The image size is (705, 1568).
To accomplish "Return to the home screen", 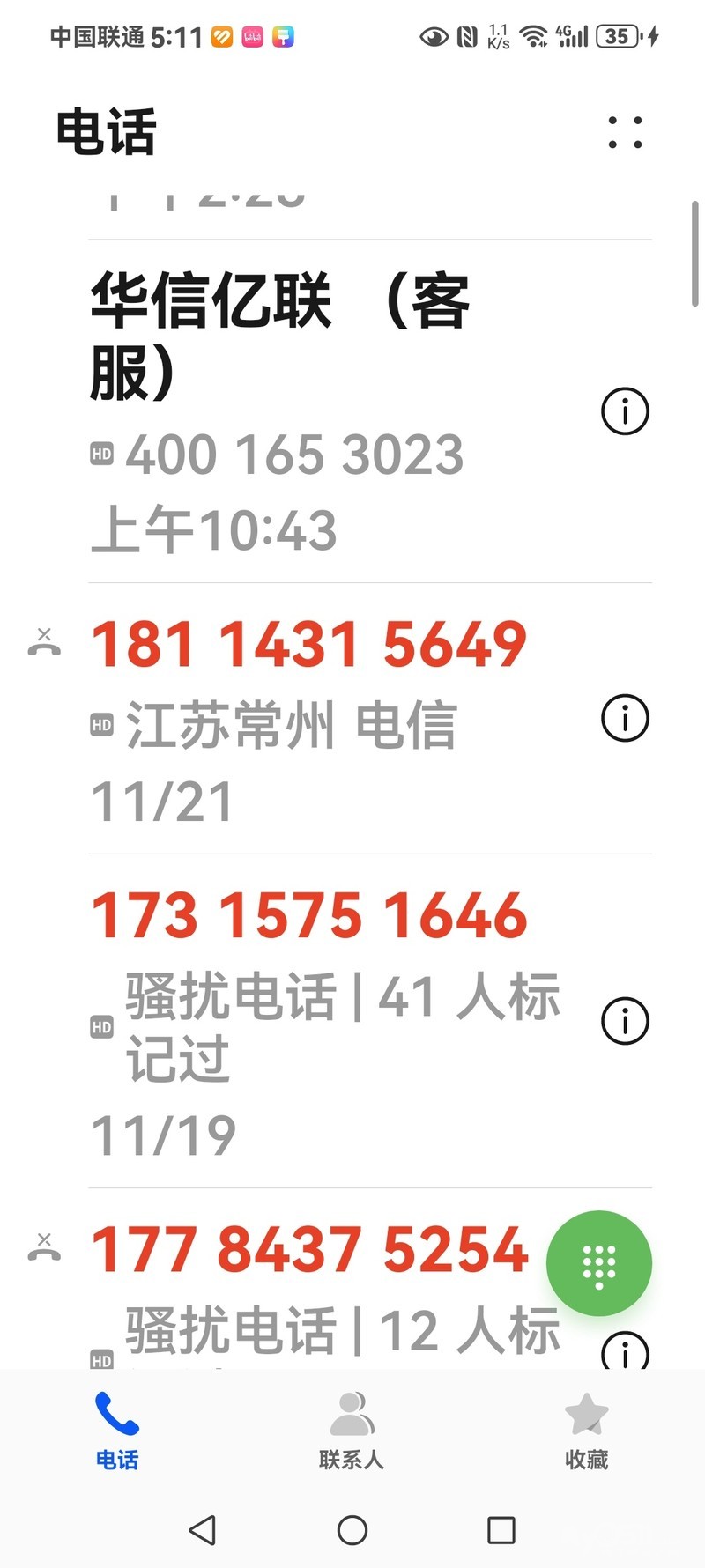I will [x=352, y=1530].
